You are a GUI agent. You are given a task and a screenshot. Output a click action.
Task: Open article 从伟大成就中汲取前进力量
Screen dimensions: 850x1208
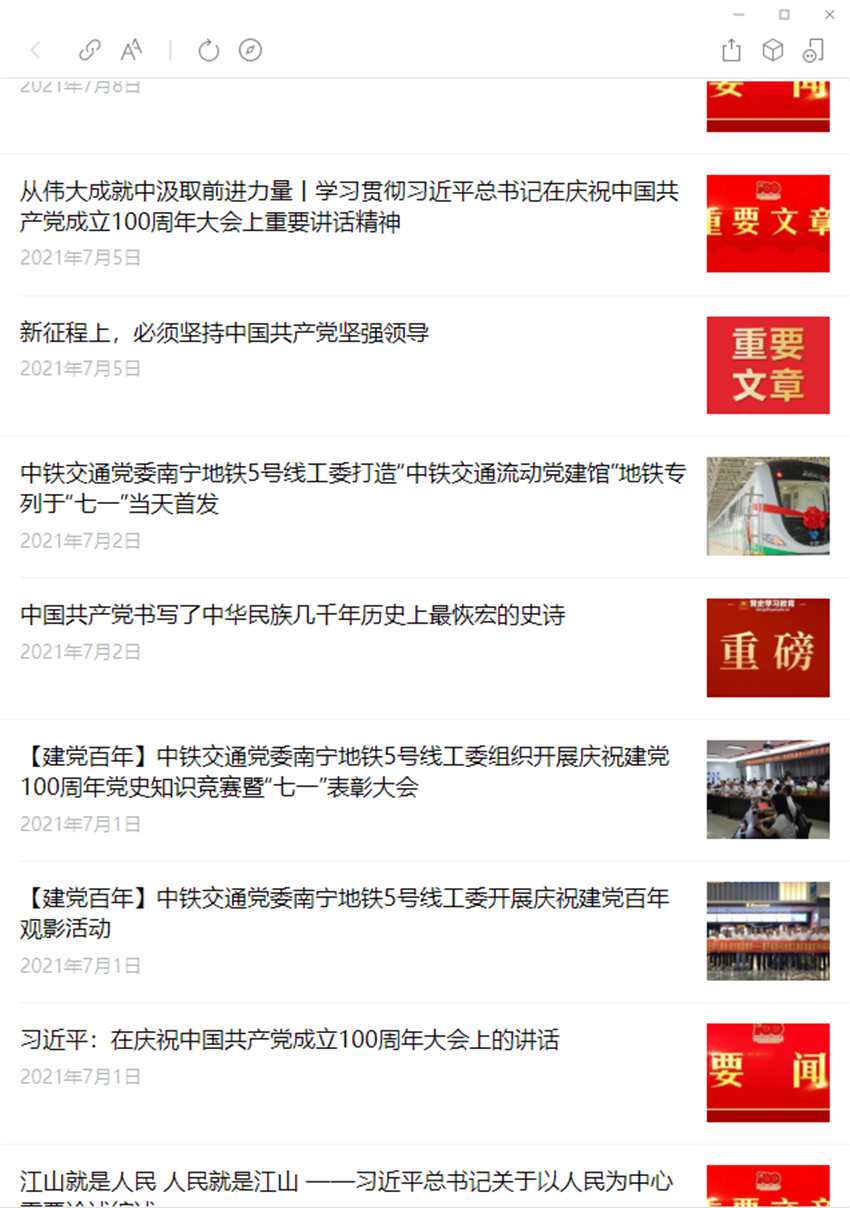tap(350, 207)
